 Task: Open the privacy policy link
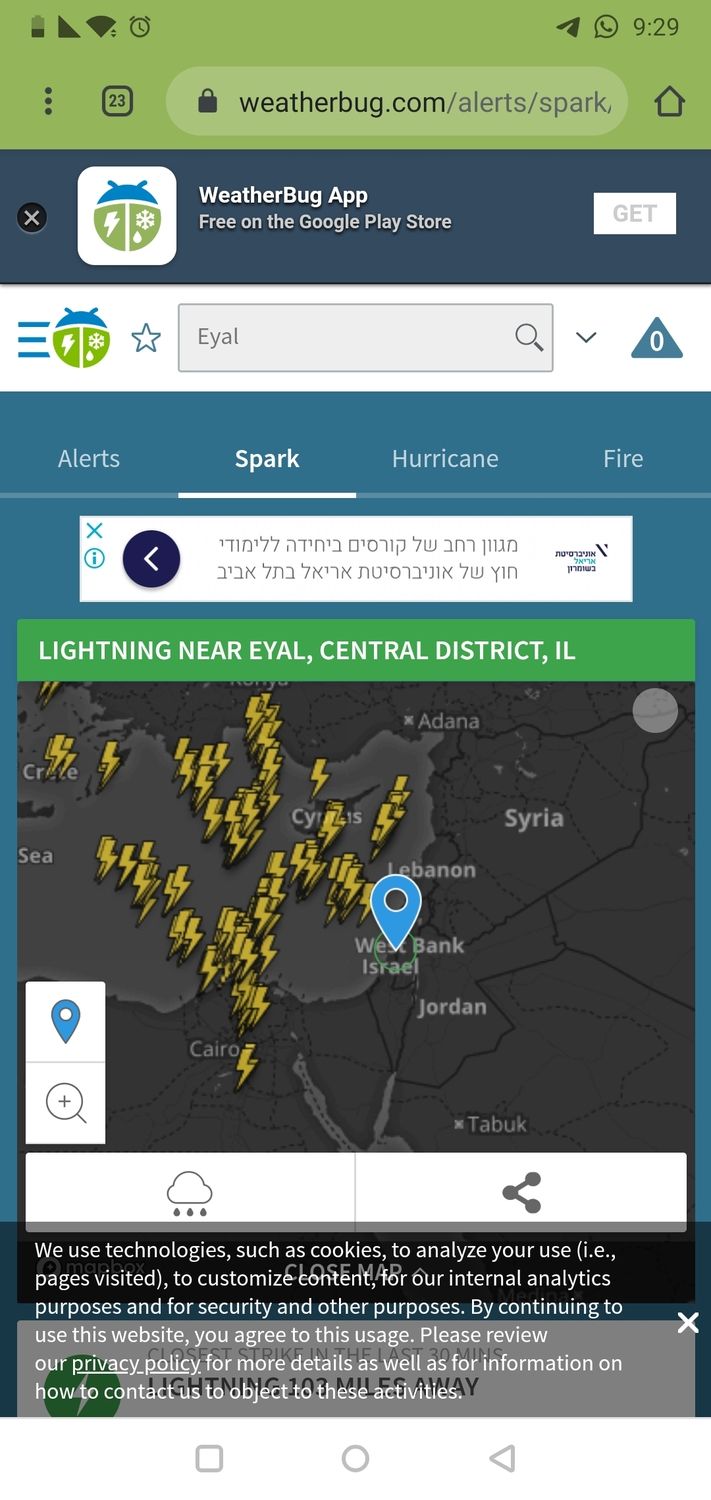point(136,1363)
